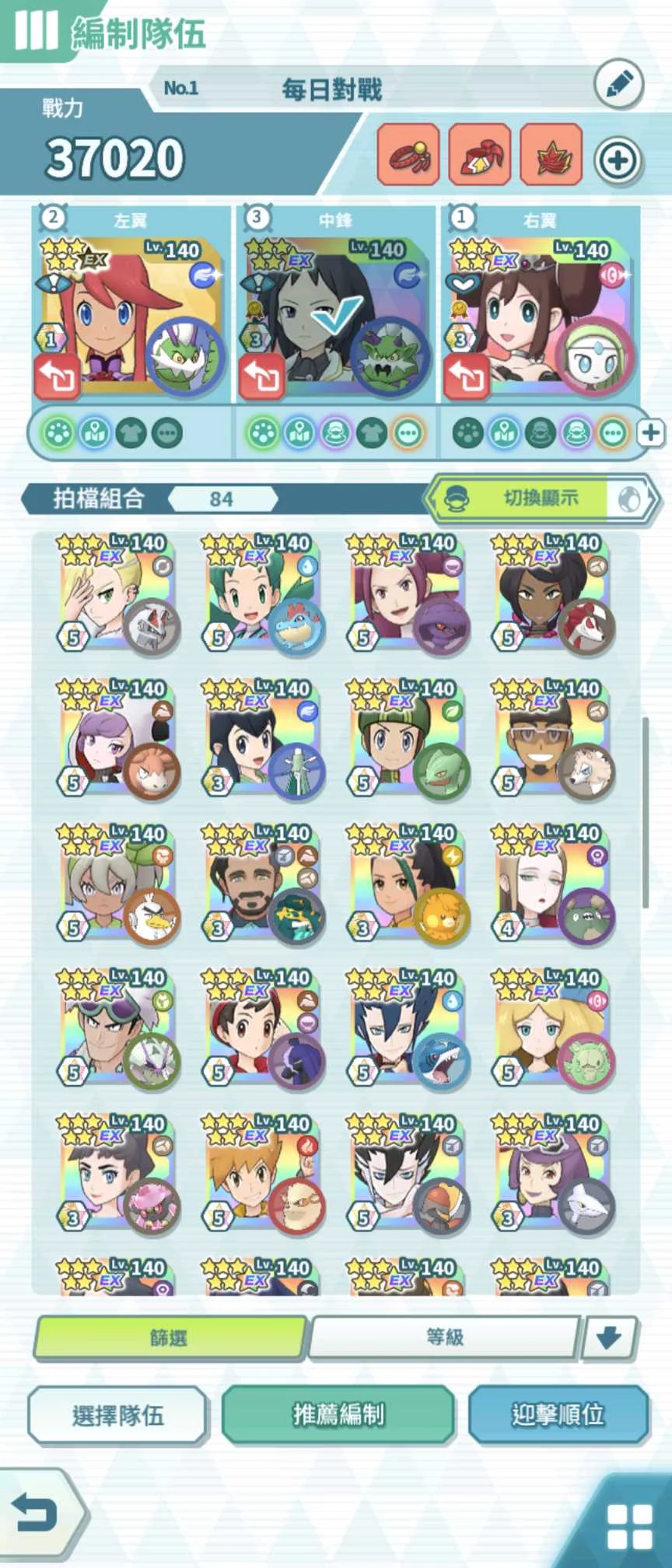
Task: Swap out the 左翼 slot sync pair
Action: (58, 376)
